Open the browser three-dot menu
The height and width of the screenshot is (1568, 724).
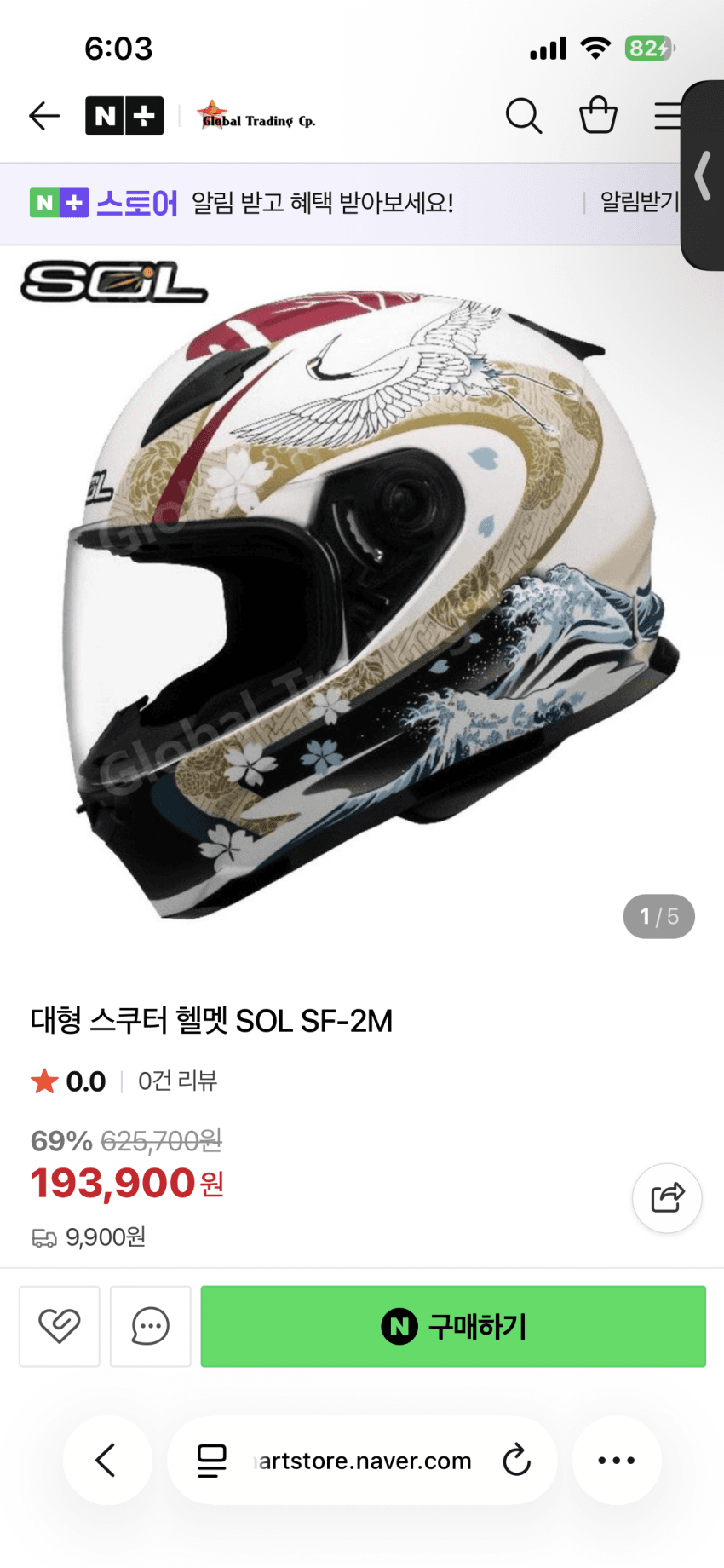point(616,1460)
